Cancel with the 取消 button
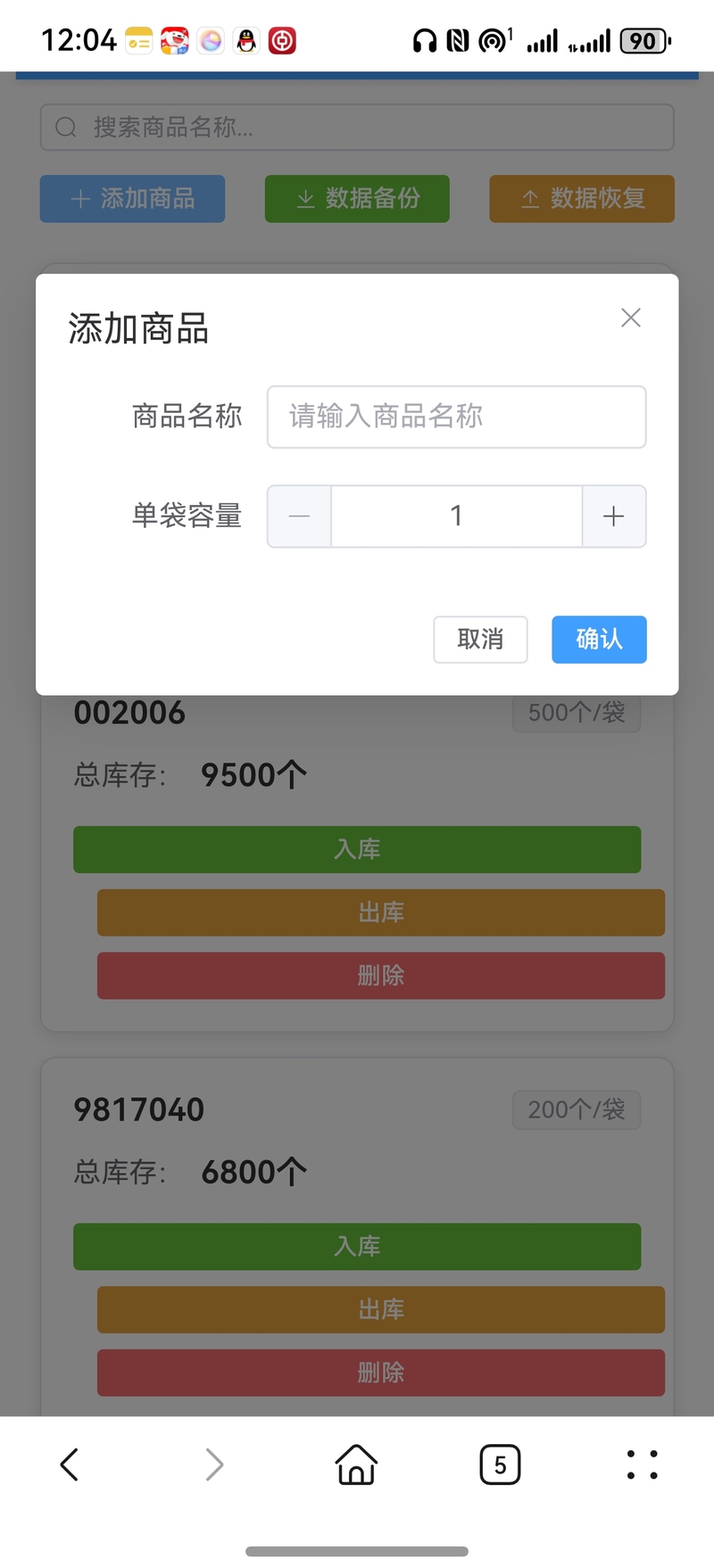 click(480, 640)
